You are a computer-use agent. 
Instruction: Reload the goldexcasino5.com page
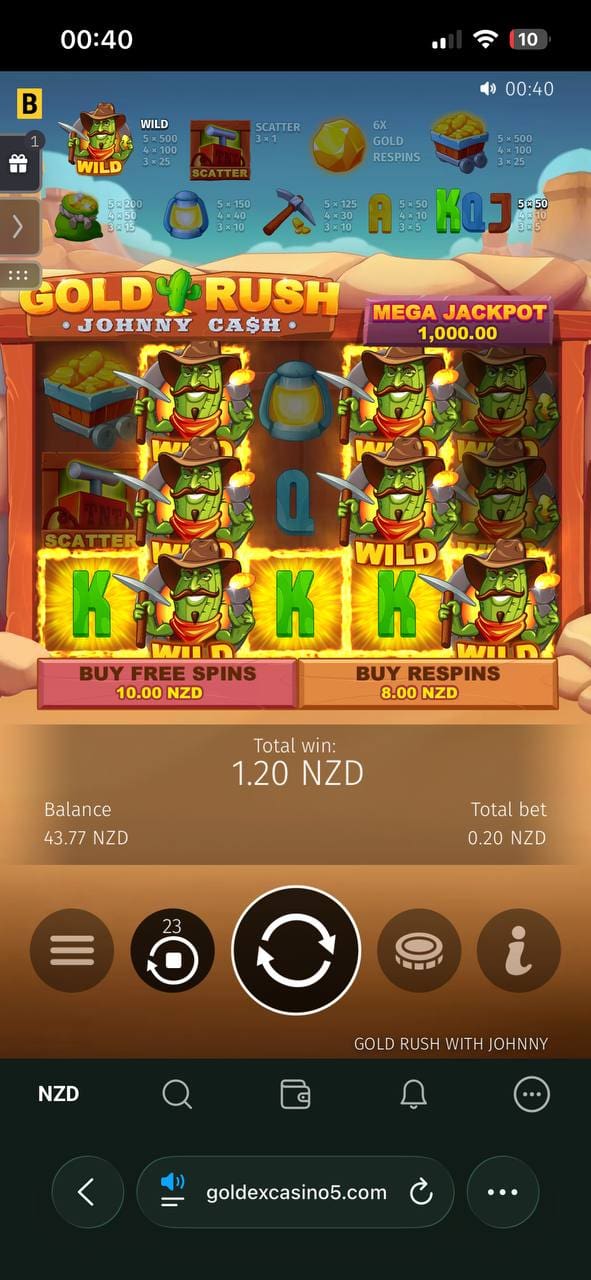(x=421, y=1192)
